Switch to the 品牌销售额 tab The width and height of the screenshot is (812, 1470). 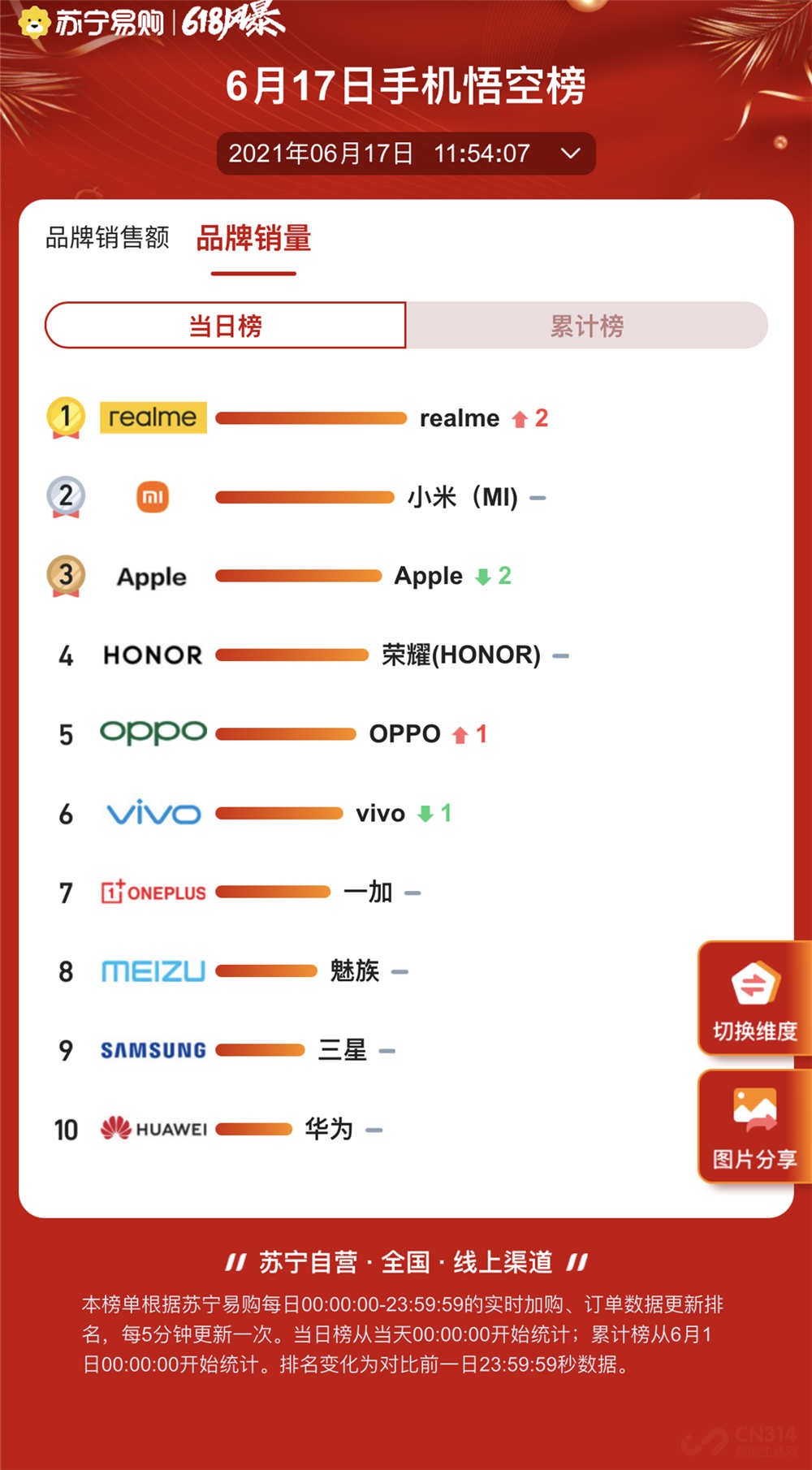click(107, 237)
